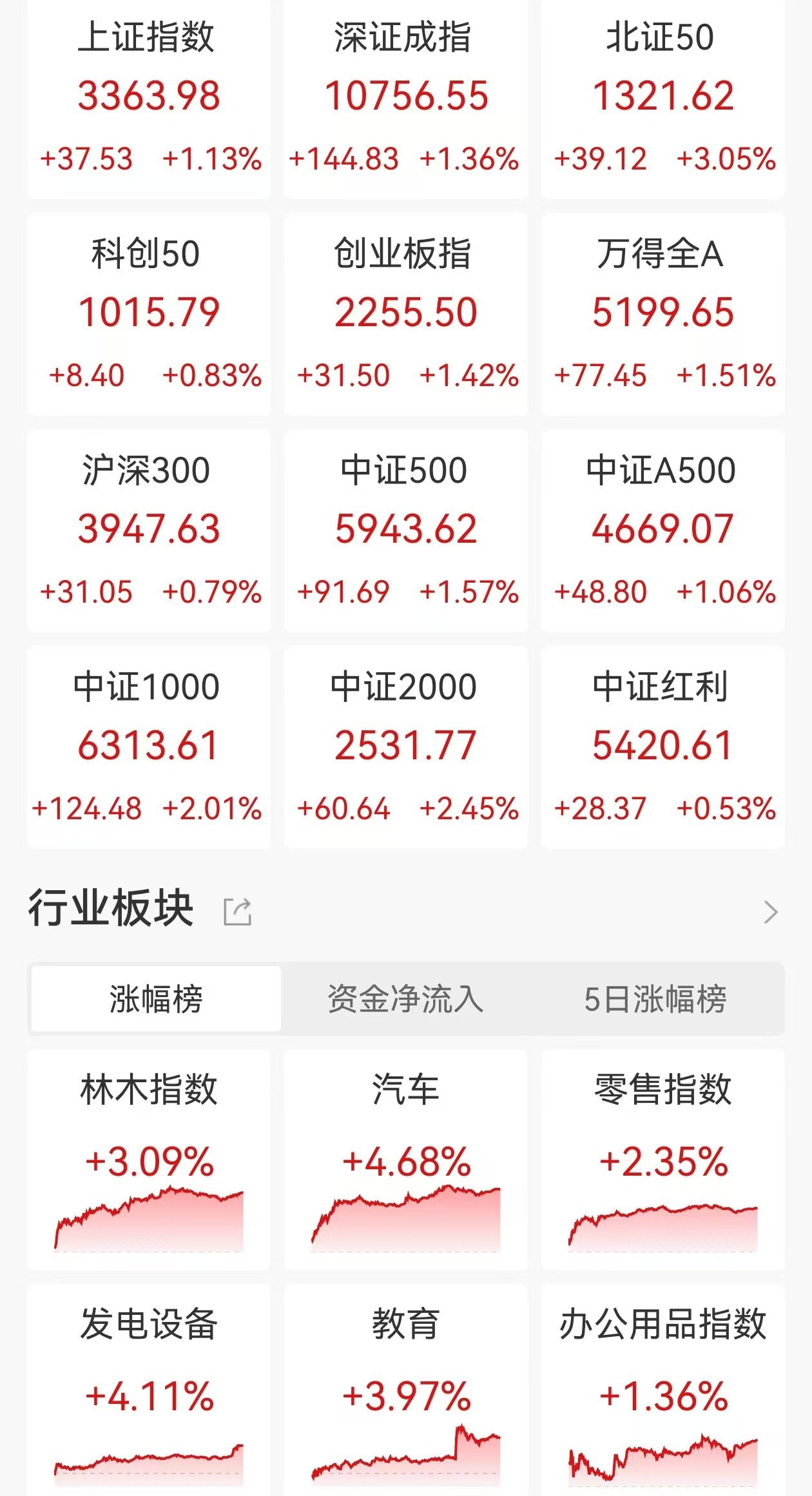The image size is (812, 1496).
Task: Switch to the 5日涨幅榜 tab
Action: coord(655,999)
